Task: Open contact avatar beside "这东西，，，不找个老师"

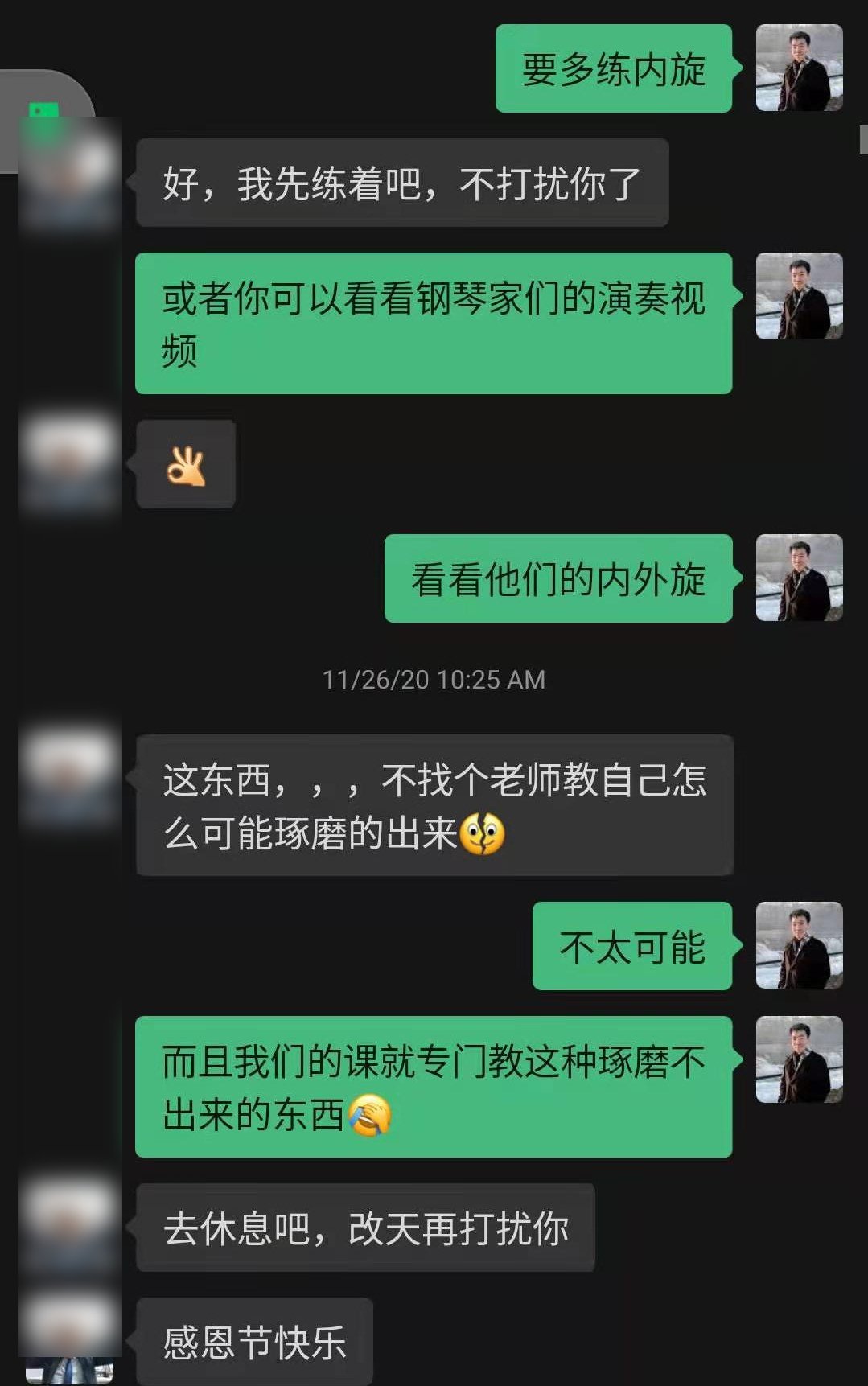Action: (x=70, y=777)
